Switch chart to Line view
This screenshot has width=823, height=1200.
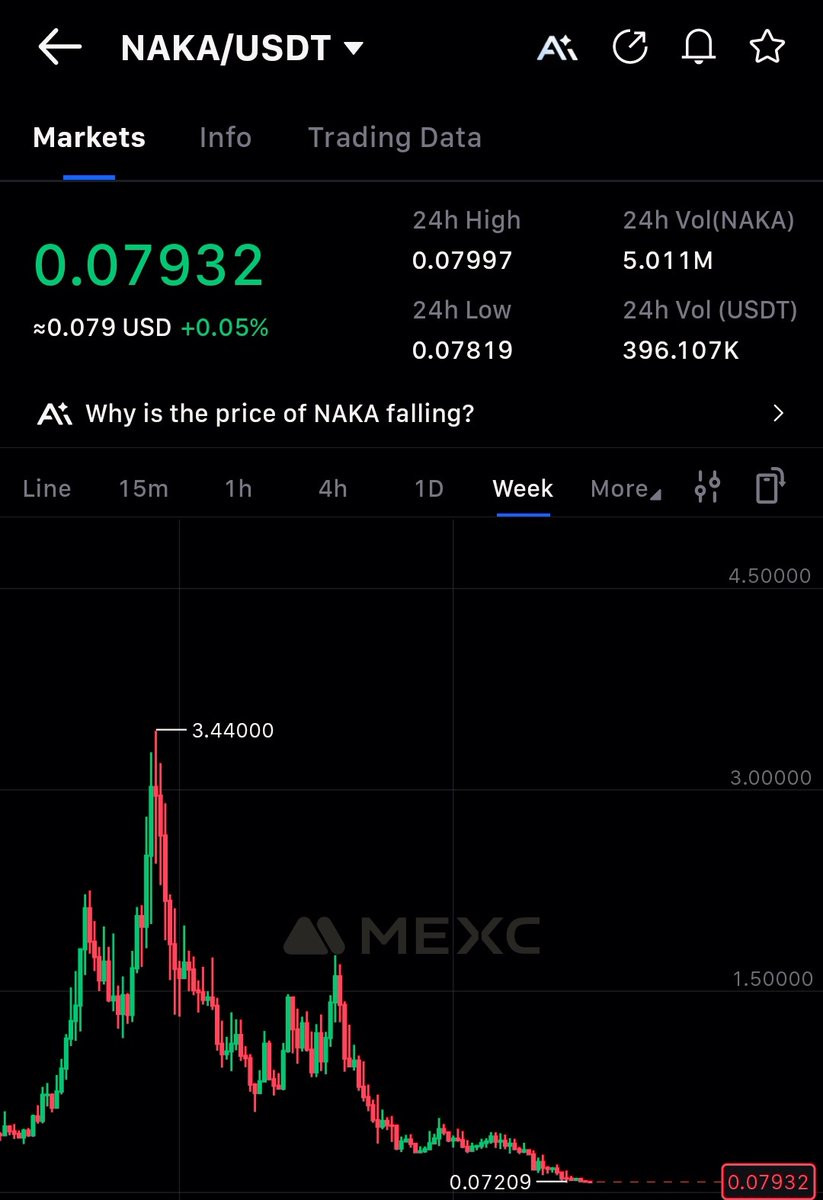(x=47, y=488)
